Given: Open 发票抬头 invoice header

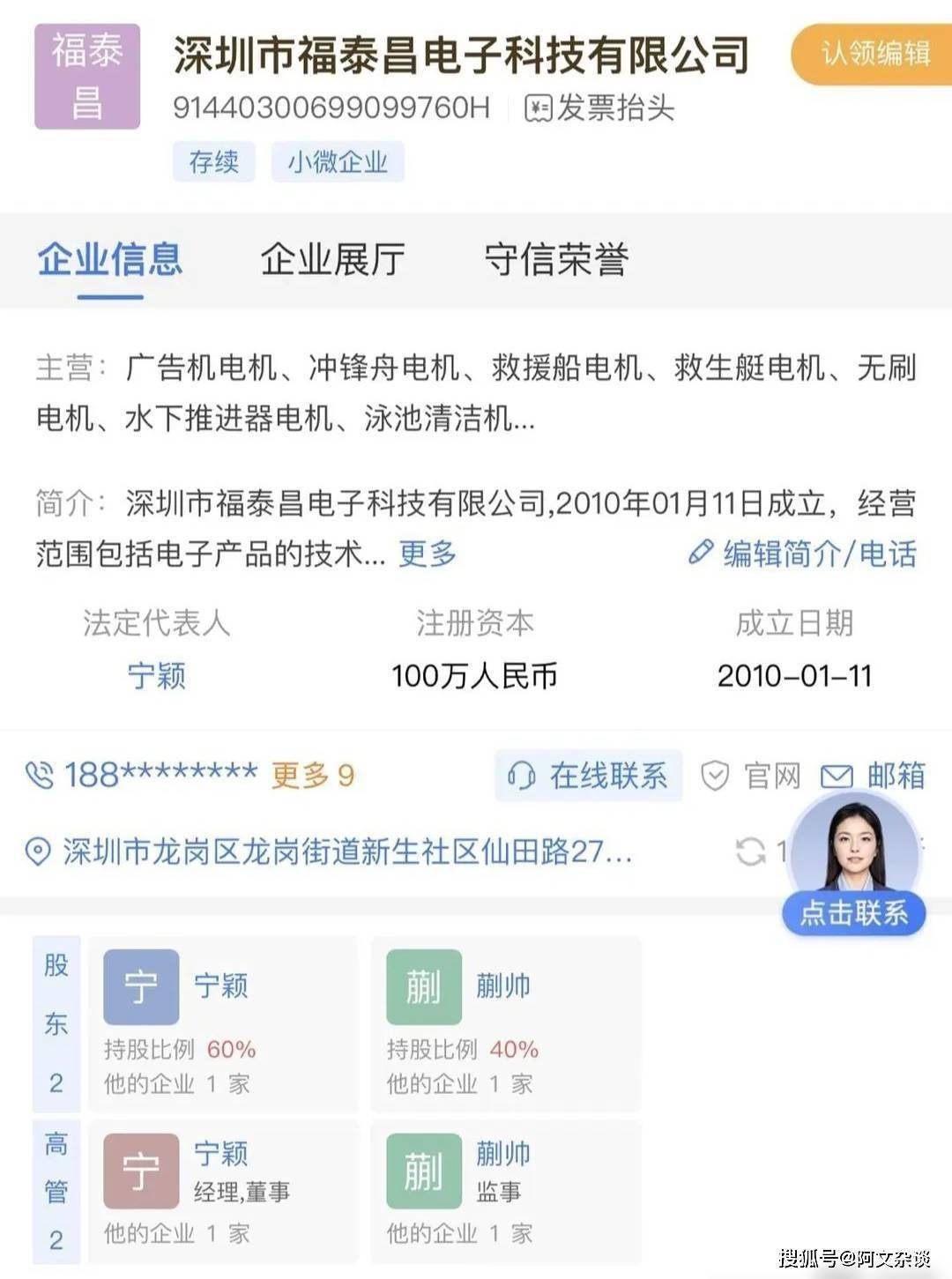Looking at the screenshot, I should coord(601,108).
